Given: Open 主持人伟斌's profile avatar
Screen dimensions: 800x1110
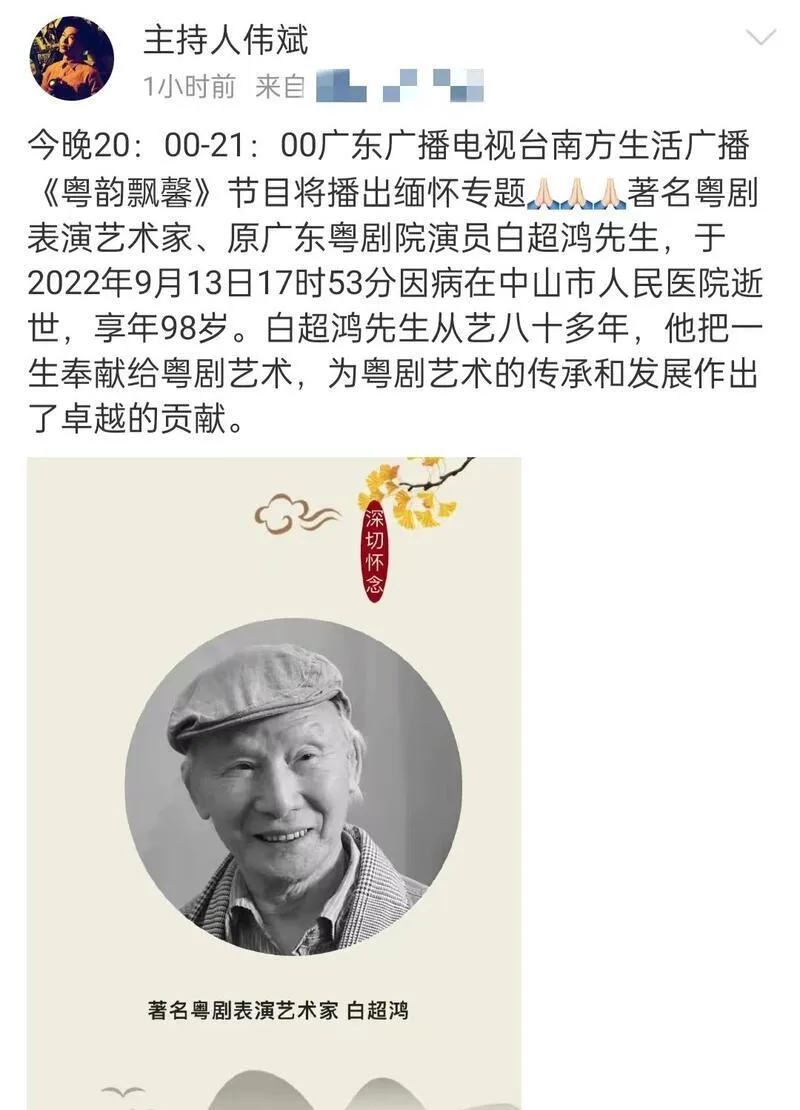Looking at the screenshot, I should click(71, 59).
